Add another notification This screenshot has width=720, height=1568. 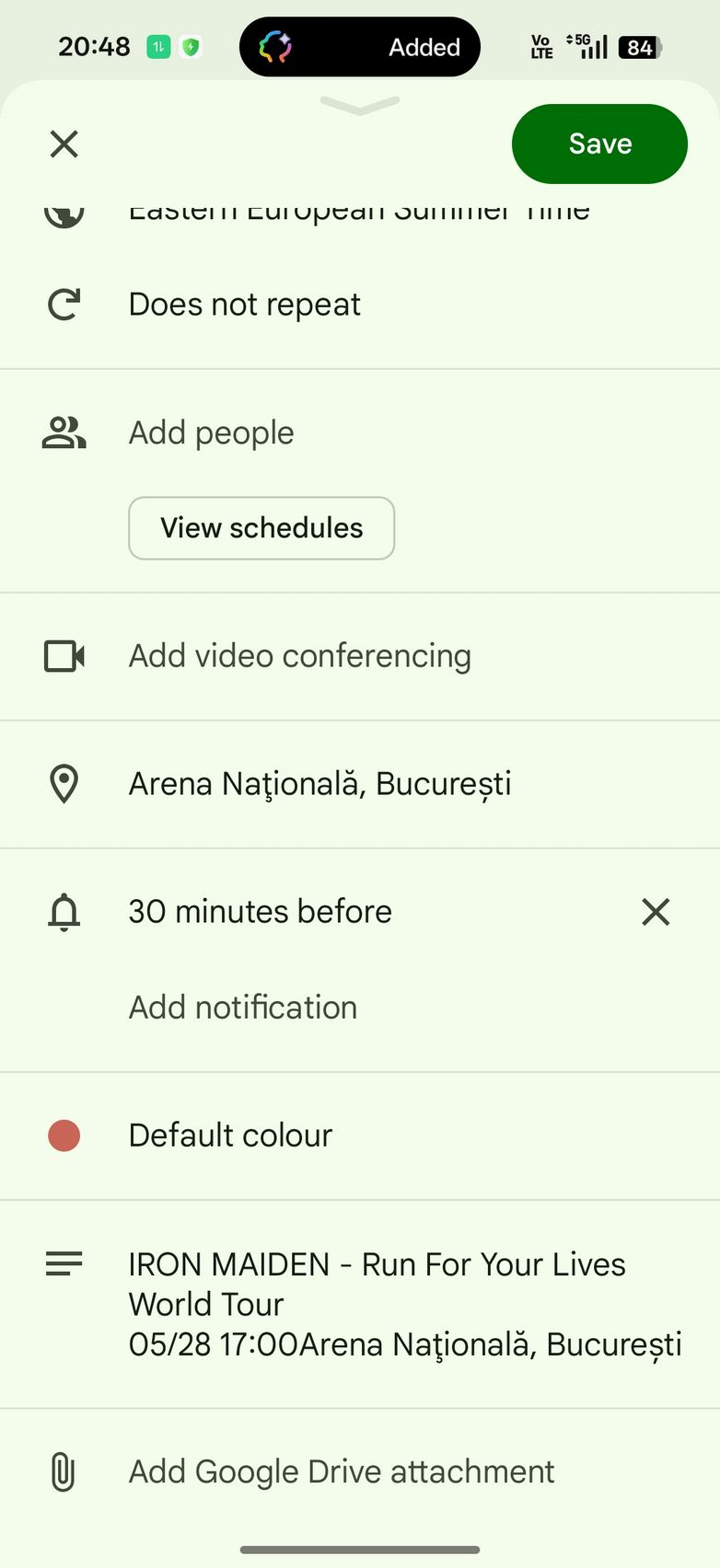point(243,1008)
